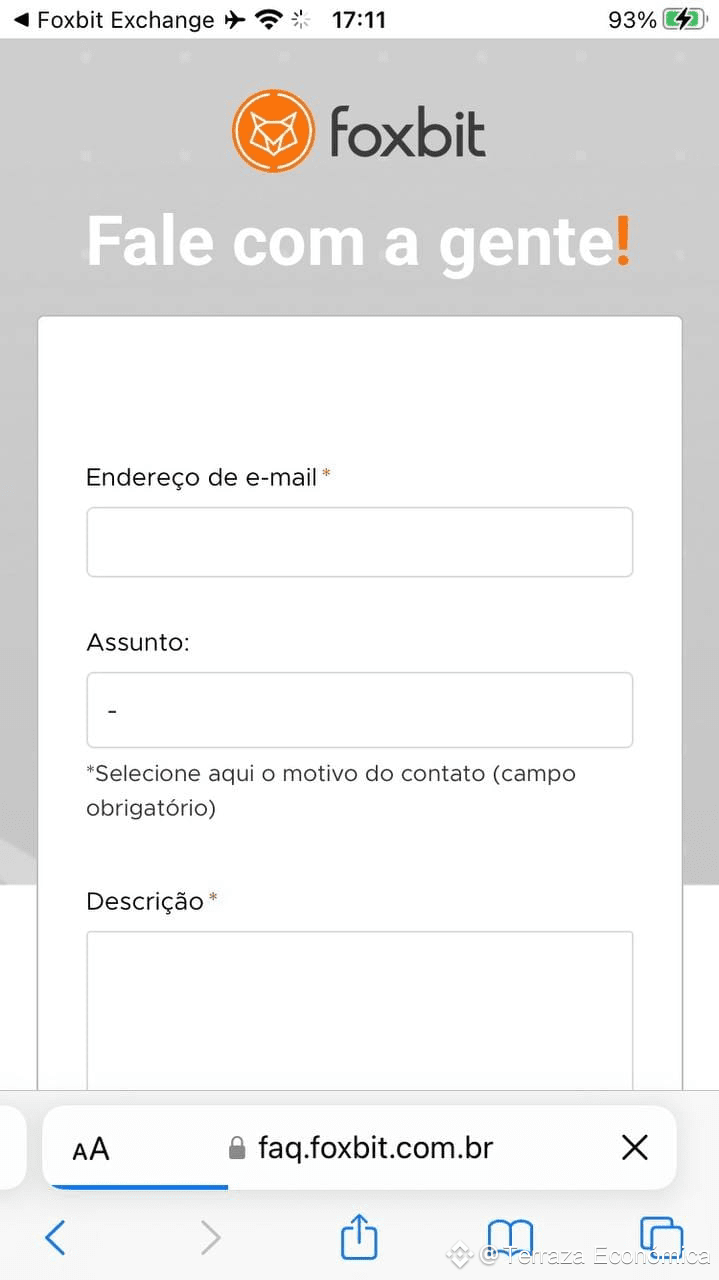Image resolution: width=719 pixels, height=1280 pixels.
Task: Stop loading the page with X
Action: (x=635, y=1148)
